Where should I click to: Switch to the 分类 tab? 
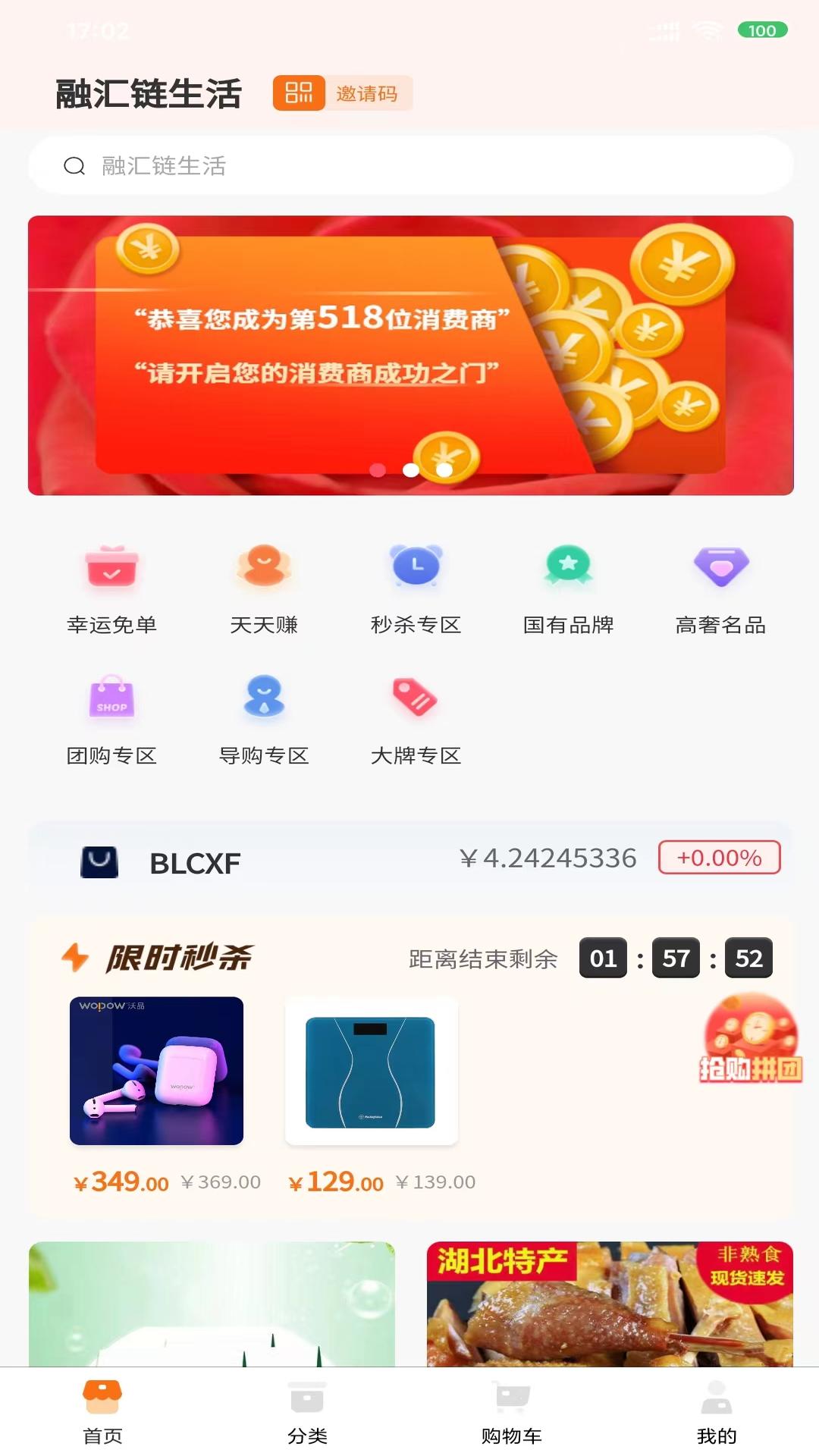(x=307, y=1412)
